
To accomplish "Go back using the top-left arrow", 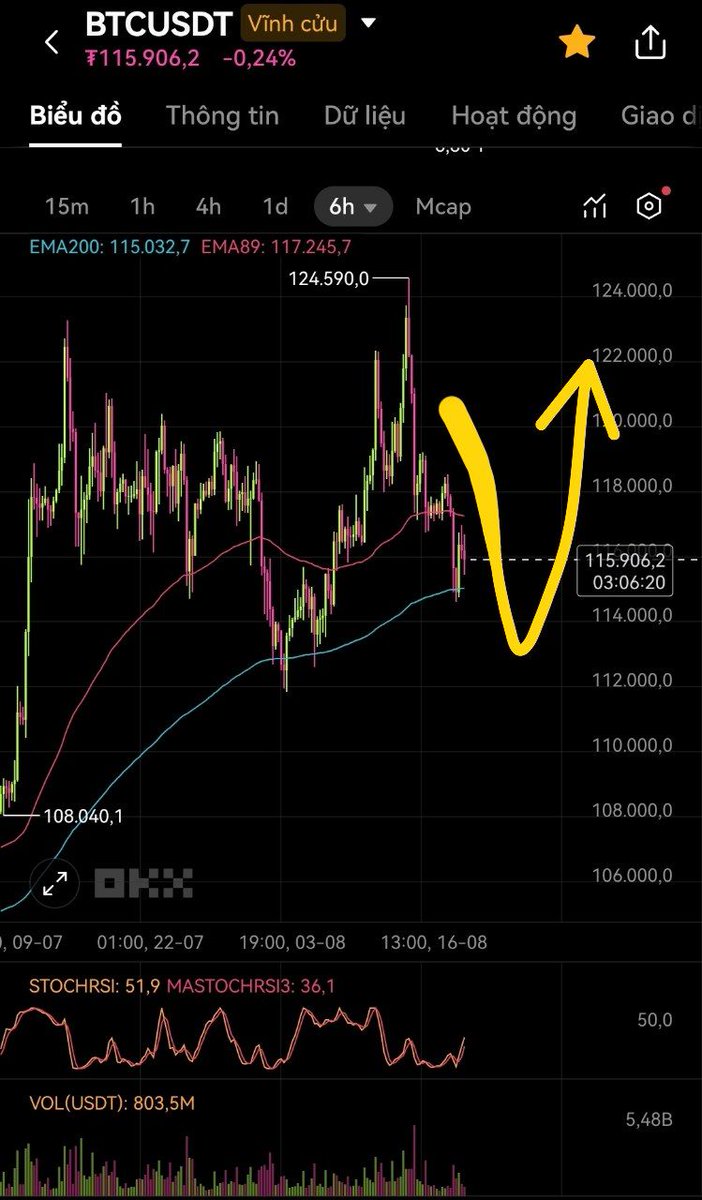I will (x=52, y=42).
